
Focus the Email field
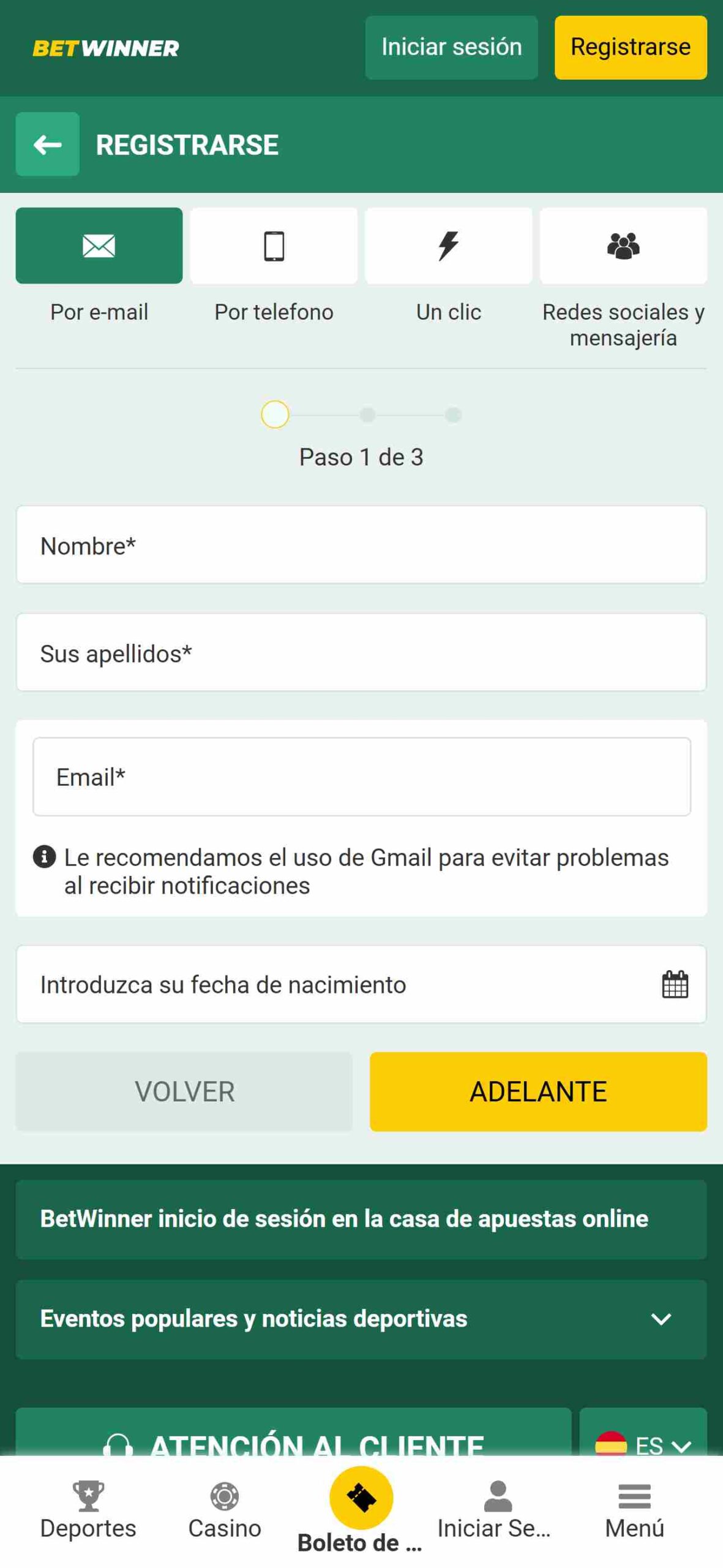[361, 776]
